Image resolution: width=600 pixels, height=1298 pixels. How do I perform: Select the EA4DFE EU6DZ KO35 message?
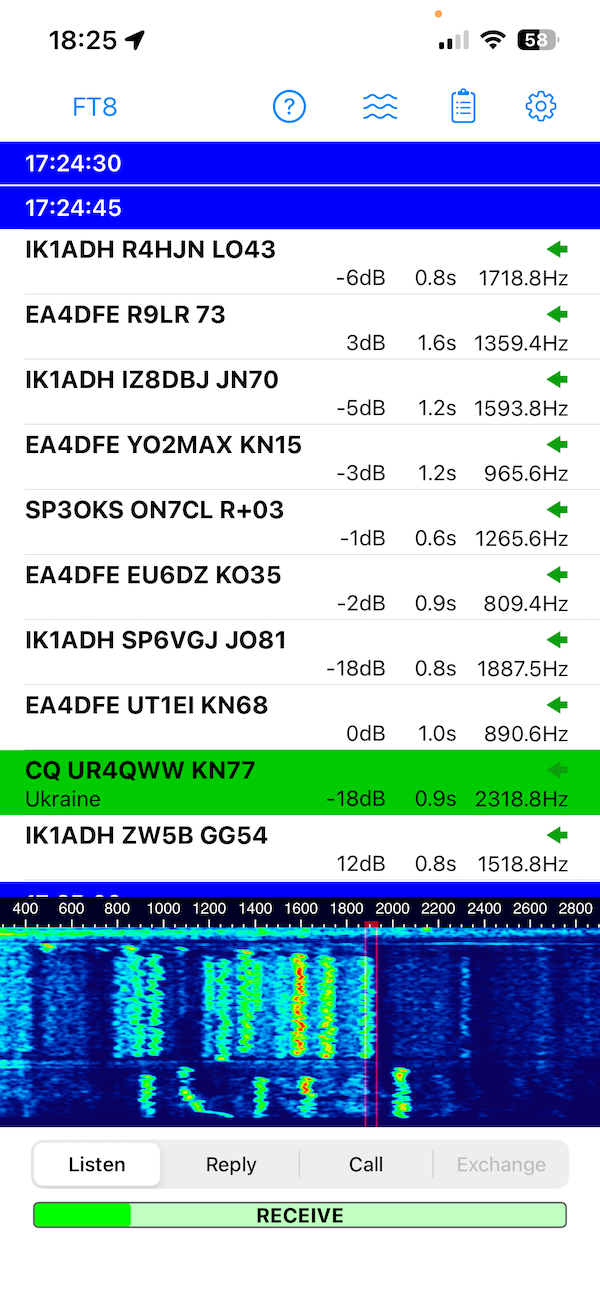300,587
